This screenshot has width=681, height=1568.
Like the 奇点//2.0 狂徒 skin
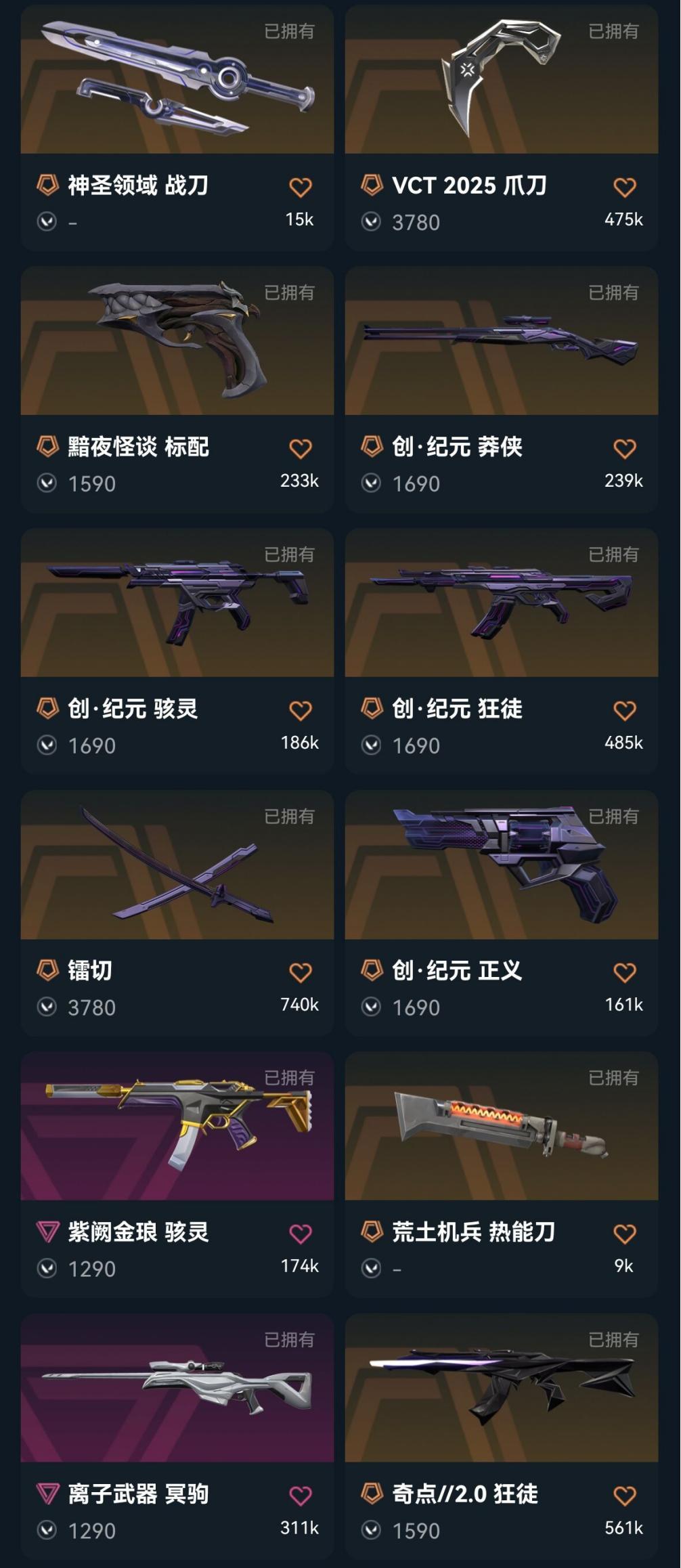(624, 1496)
